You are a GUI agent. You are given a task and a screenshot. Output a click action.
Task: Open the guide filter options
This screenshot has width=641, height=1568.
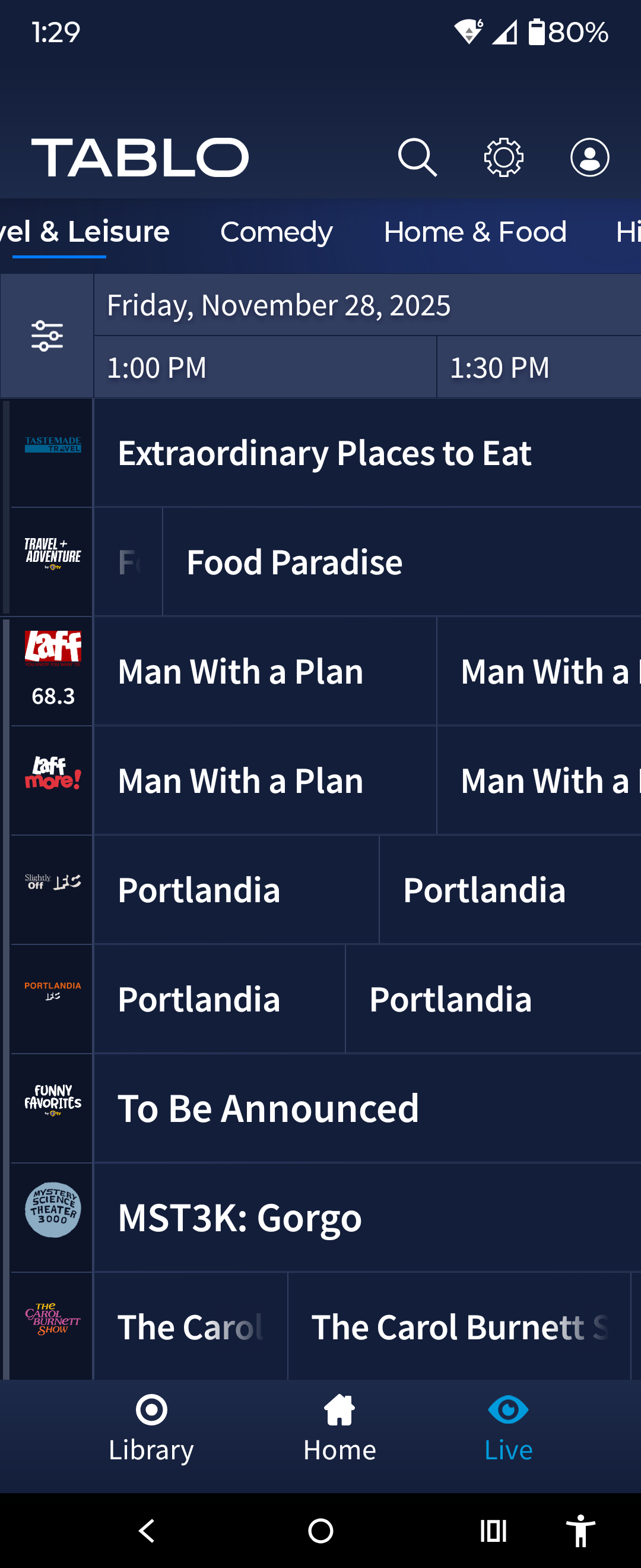[x=47, y=336]
